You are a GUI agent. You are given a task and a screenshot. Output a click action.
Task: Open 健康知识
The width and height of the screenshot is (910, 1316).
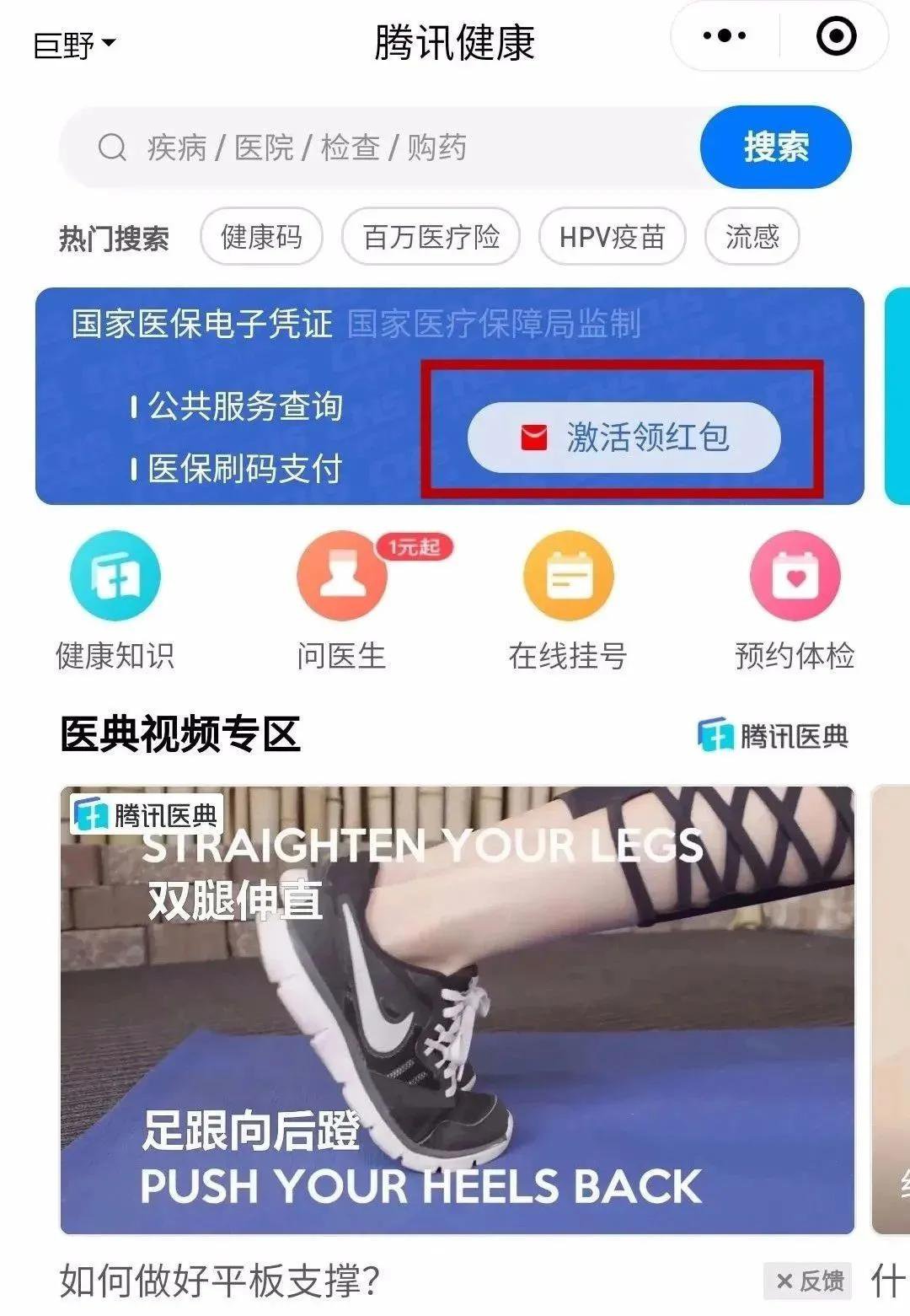[115, 600]
